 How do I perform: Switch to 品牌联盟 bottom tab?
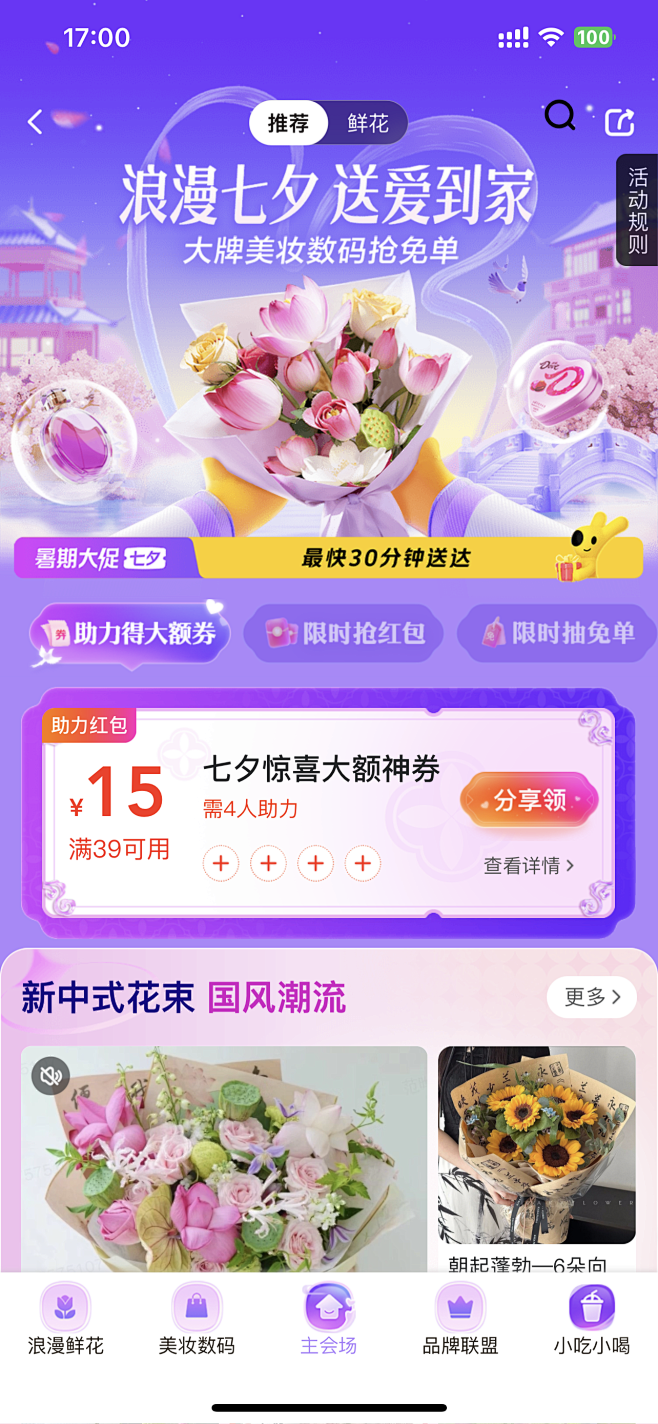pos(460,1320)
